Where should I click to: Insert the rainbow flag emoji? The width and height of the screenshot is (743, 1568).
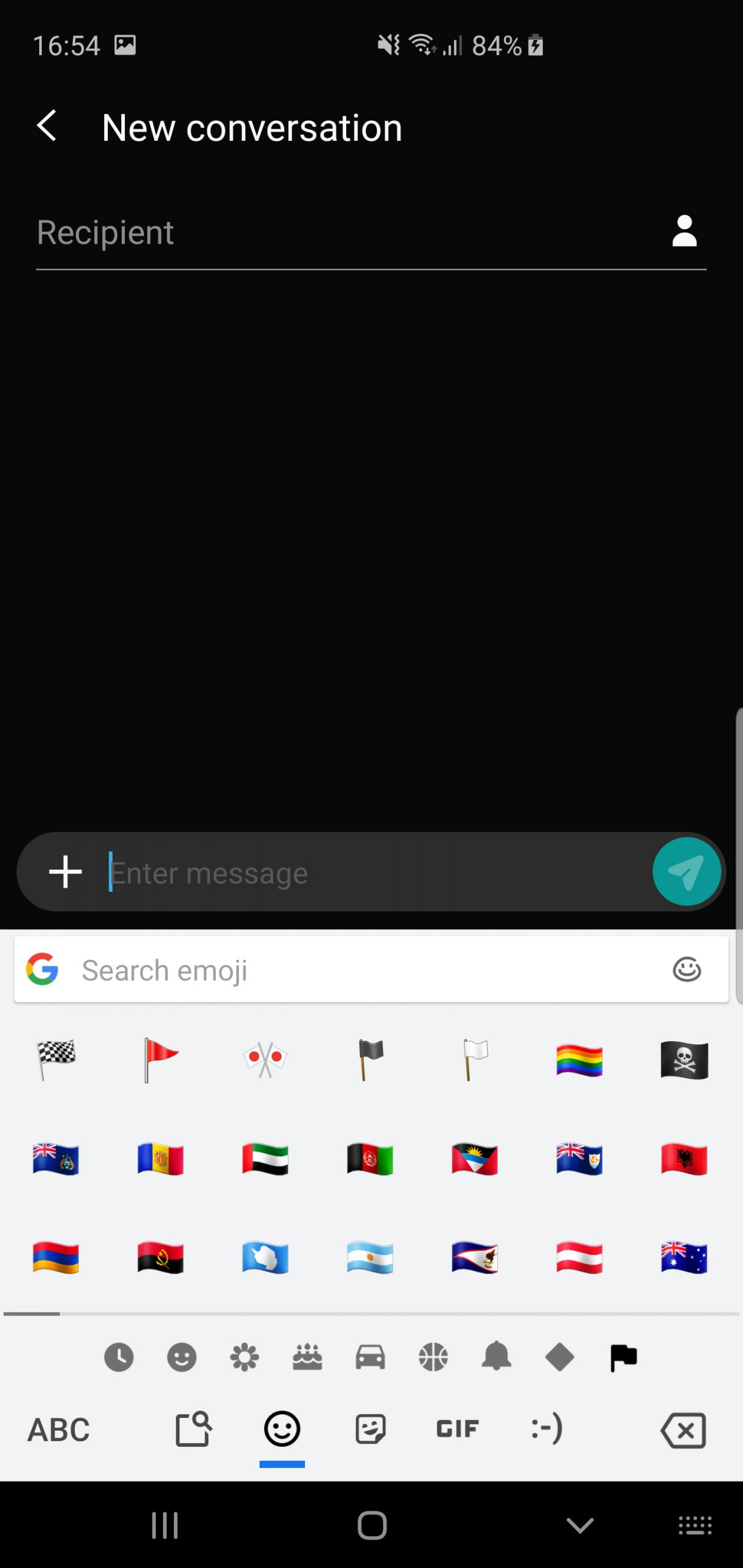coord(579,1060)
